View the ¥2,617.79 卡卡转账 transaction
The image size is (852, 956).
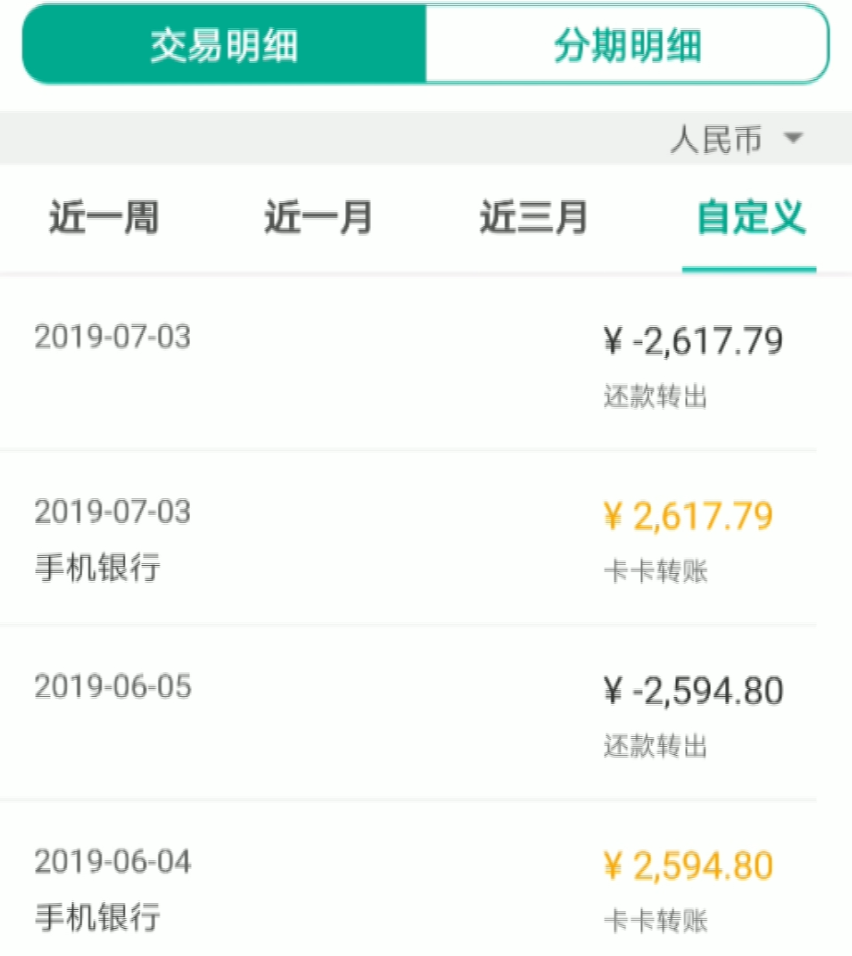pos(426,540)
